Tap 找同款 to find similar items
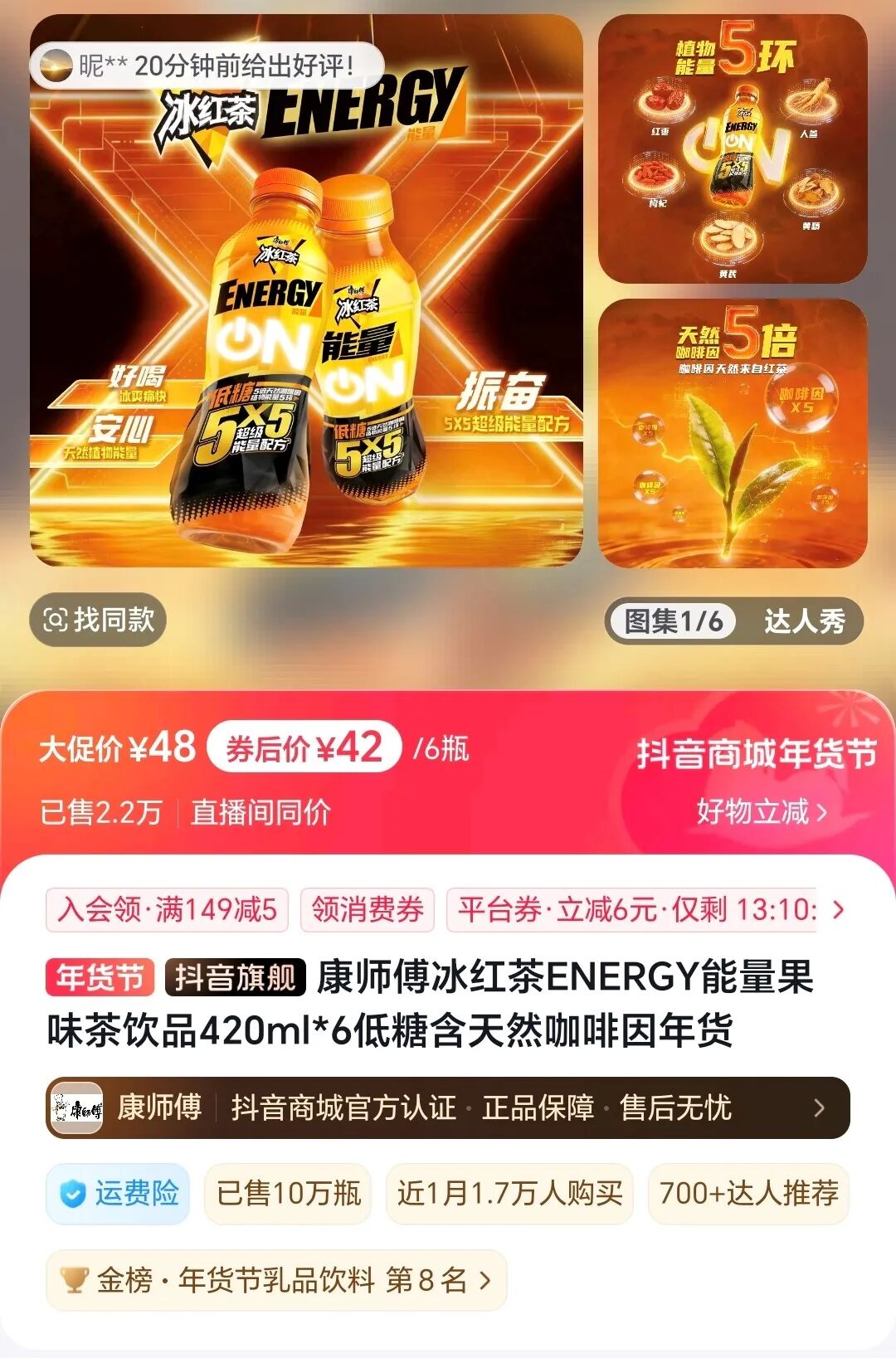The height and width of the screenshot is (1358, 896). point(98,619)
